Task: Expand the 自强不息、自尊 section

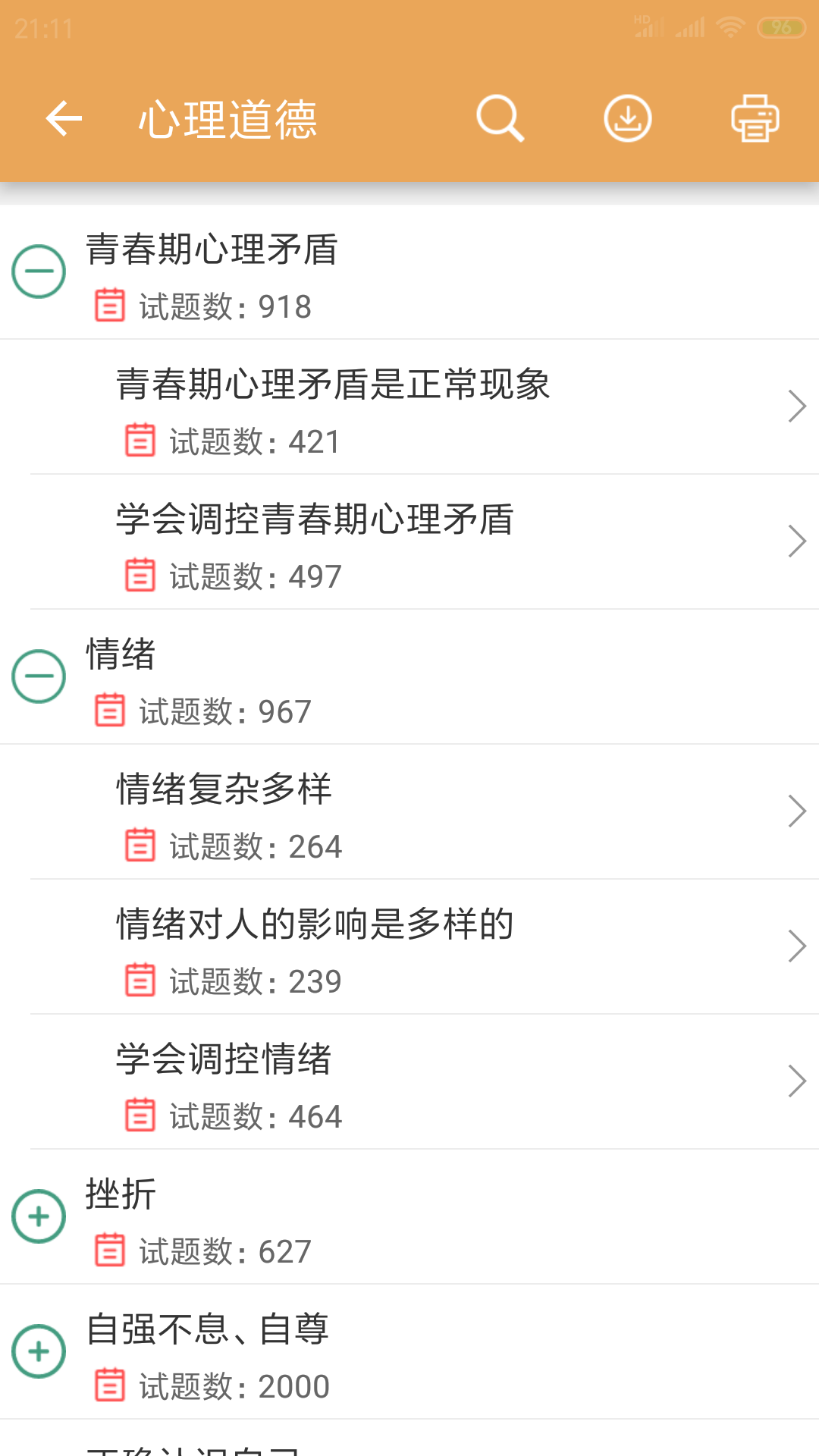Action: pyautogui.click(x=39, y=1351)
